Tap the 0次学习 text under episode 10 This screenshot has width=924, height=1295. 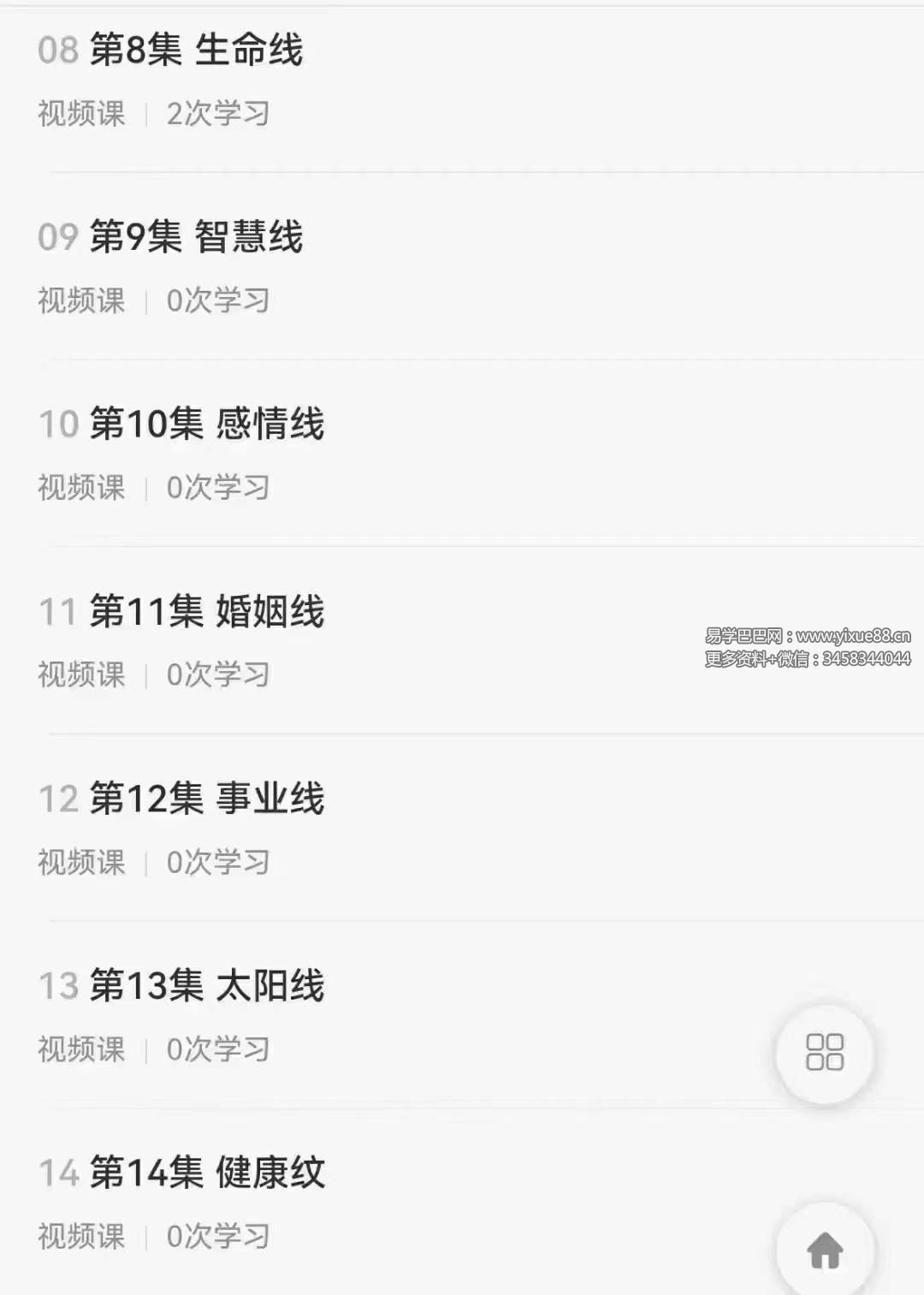216,488
